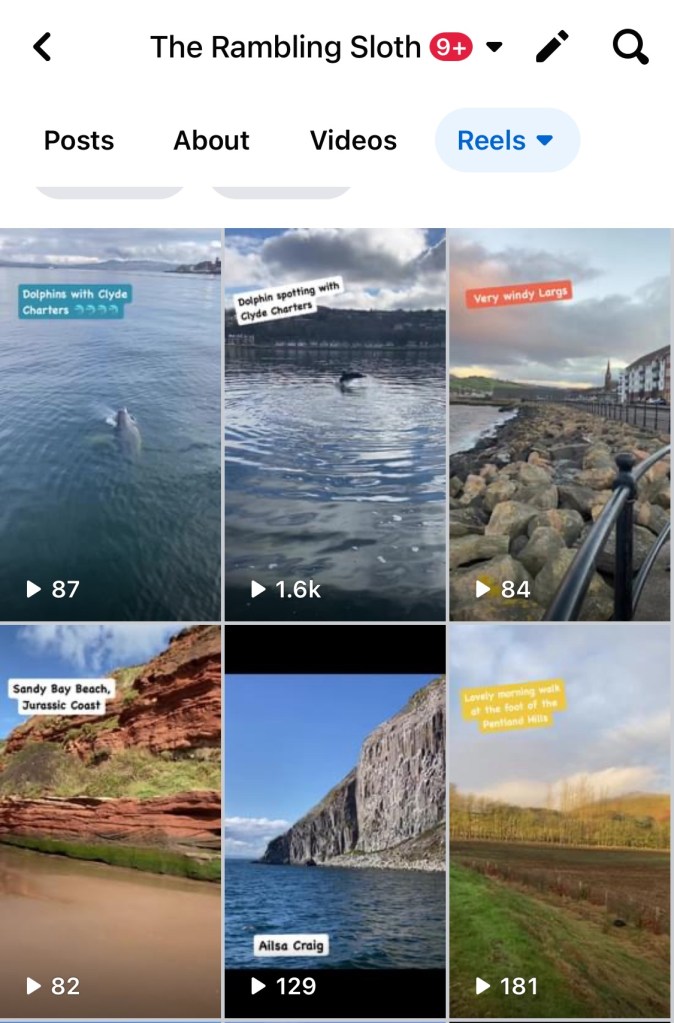Watch the Pentland Hills morning walk reel
Viewport: 674px width, 1023px height.
point(560,820)
